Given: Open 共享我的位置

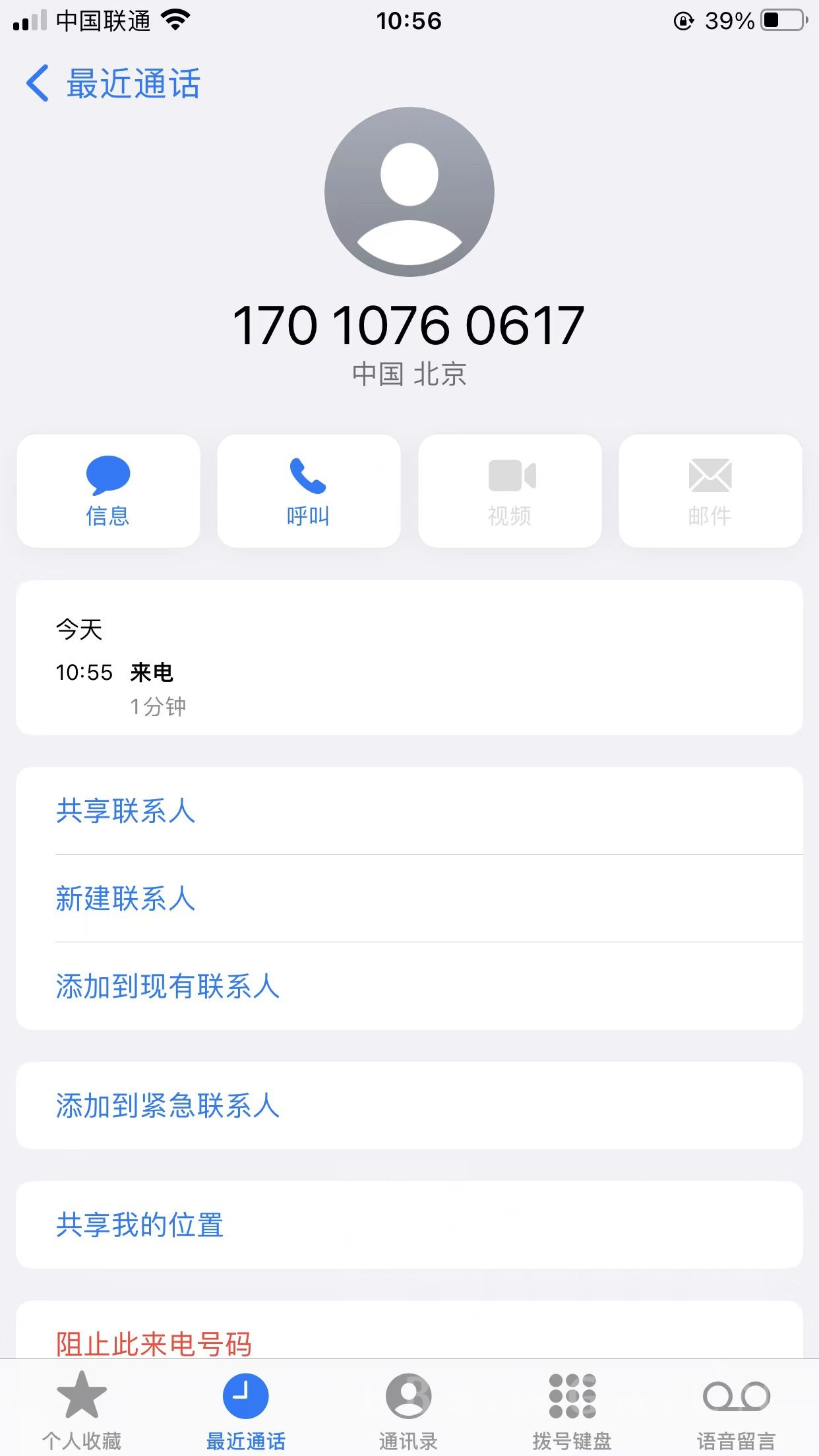Looking at the screenshot, I should tap(409, 1225).
